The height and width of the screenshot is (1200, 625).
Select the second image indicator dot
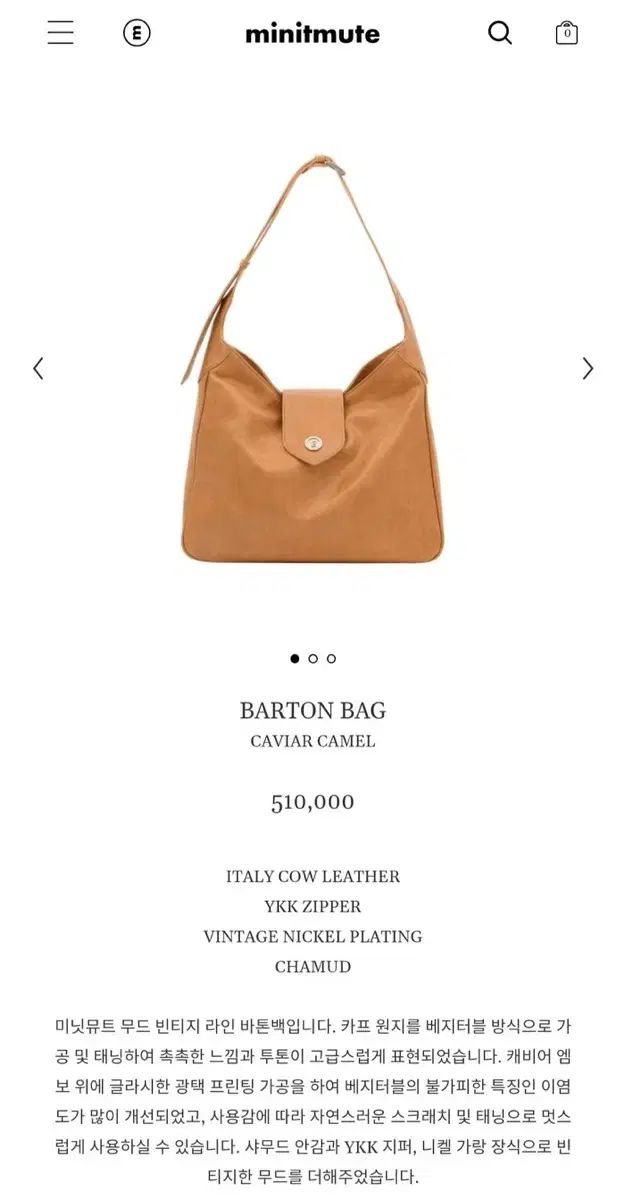[x=313, y=658]
